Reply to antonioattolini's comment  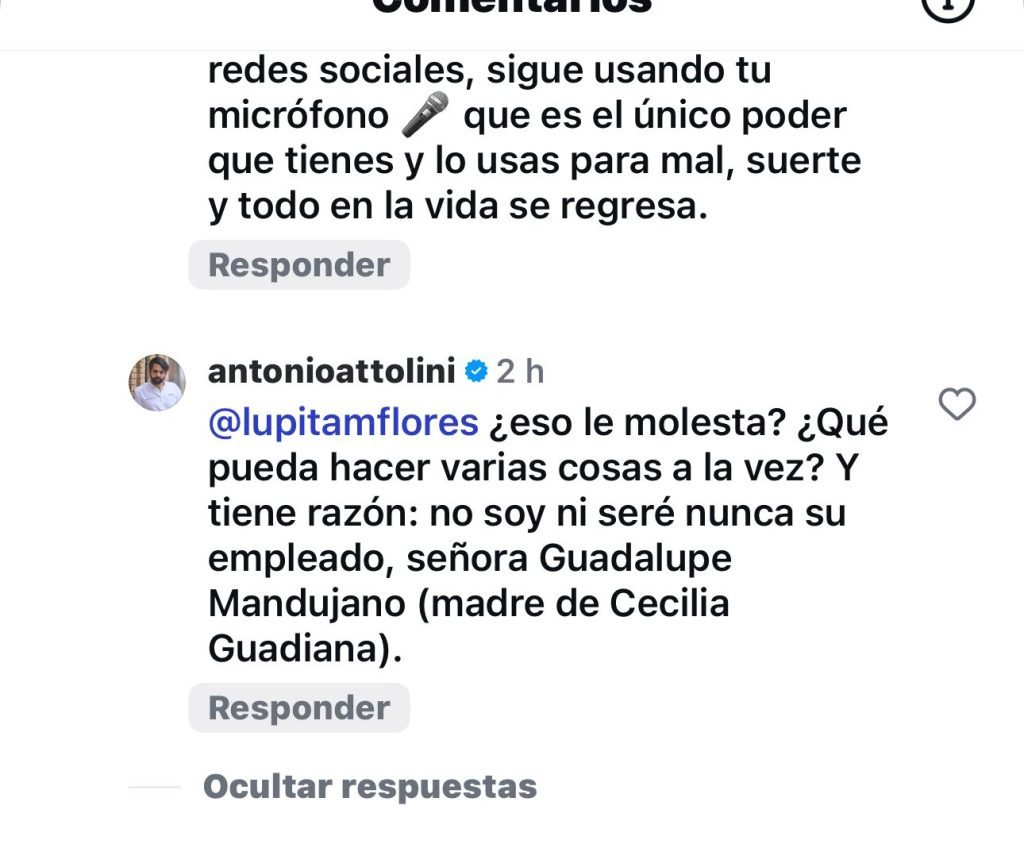coord(299,708)
